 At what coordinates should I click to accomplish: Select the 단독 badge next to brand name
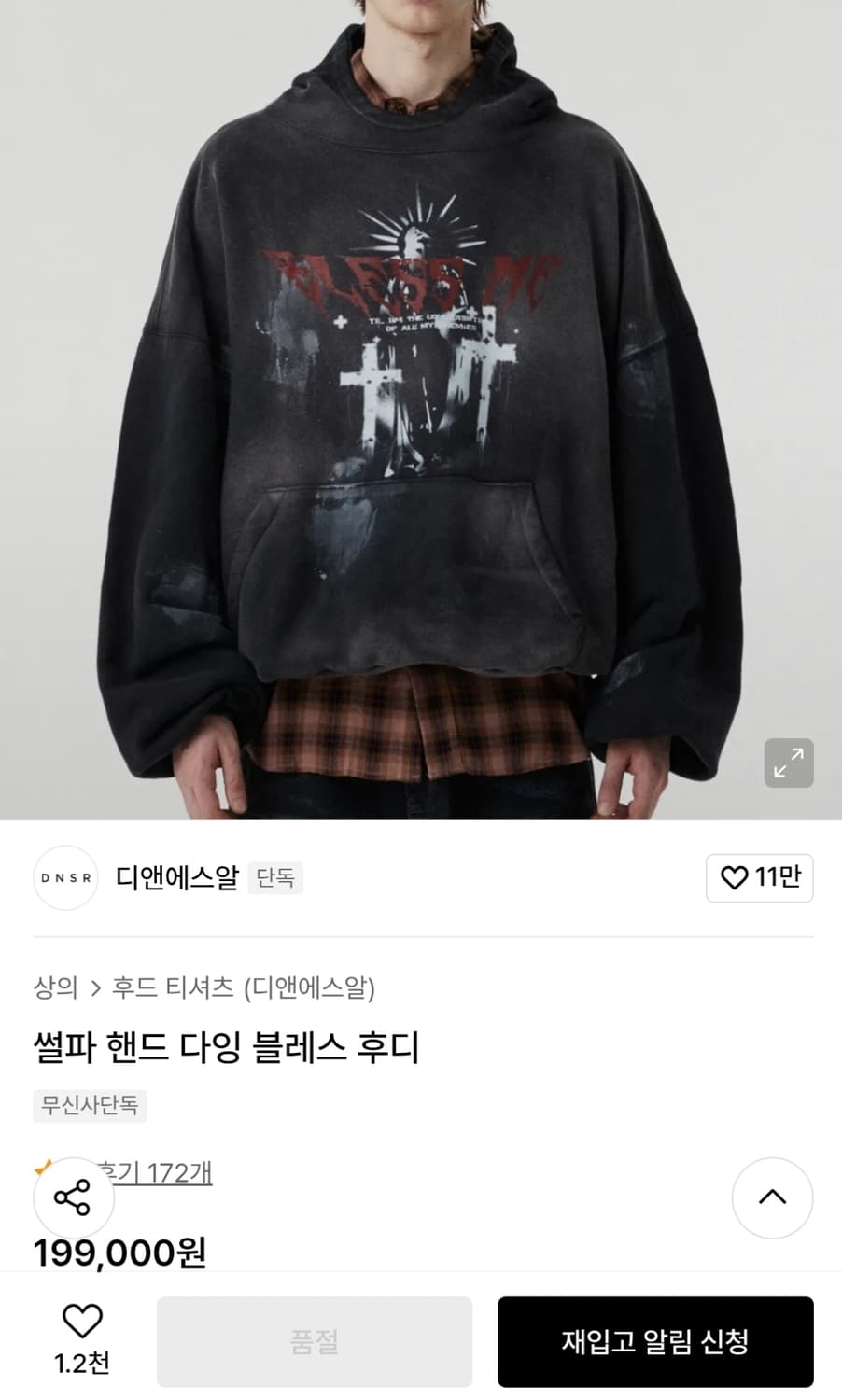tap(277, 878)
